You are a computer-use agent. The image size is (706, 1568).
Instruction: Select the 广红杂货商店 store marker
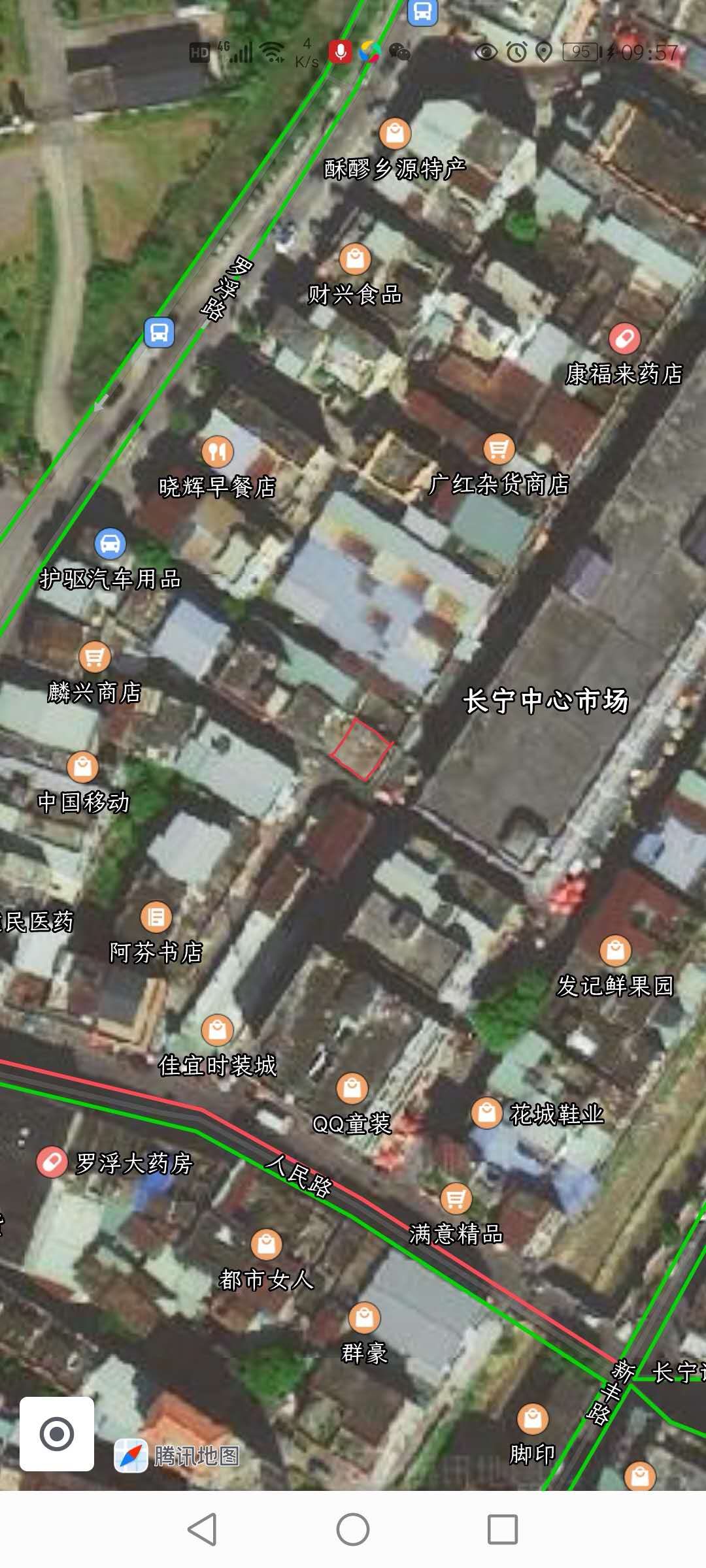point(499,449)
